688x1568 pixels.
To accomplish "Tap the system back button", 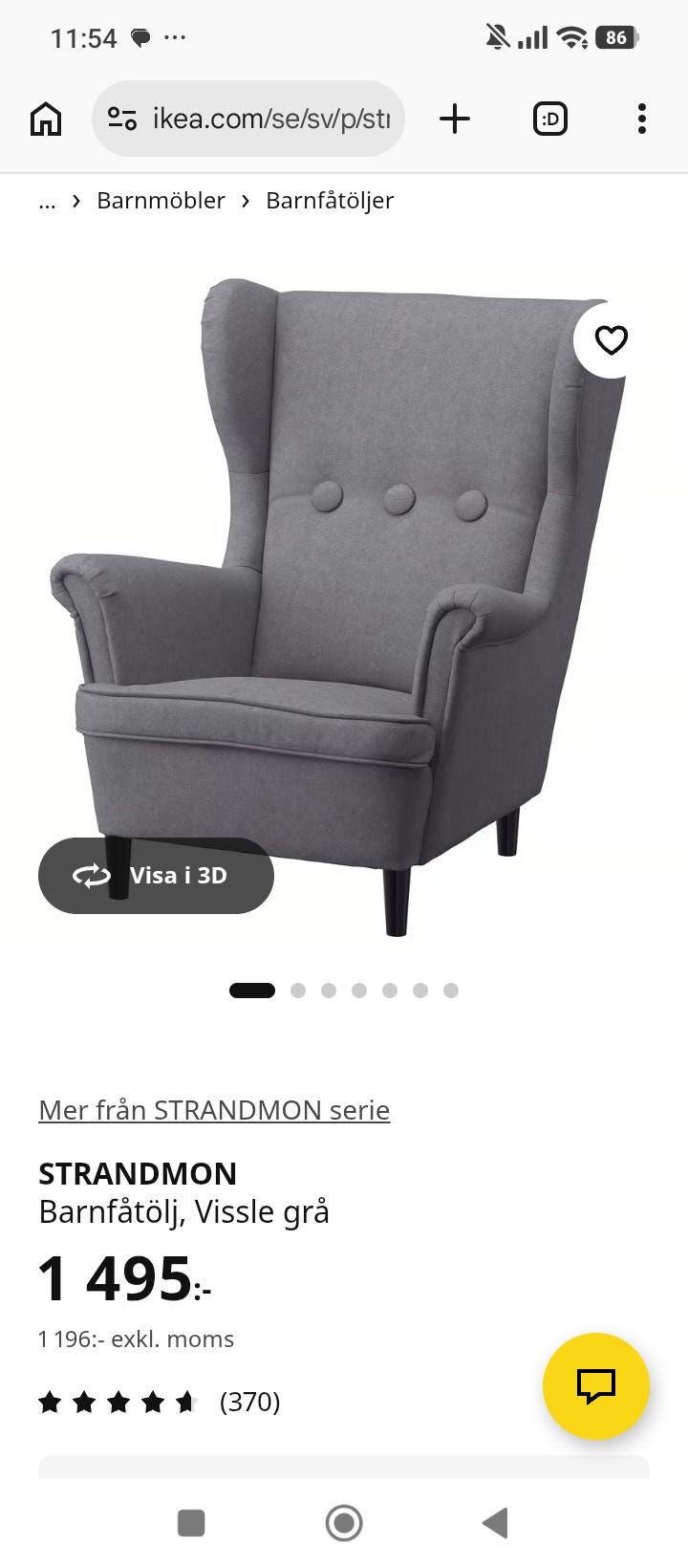I will tap(495, 1522).
